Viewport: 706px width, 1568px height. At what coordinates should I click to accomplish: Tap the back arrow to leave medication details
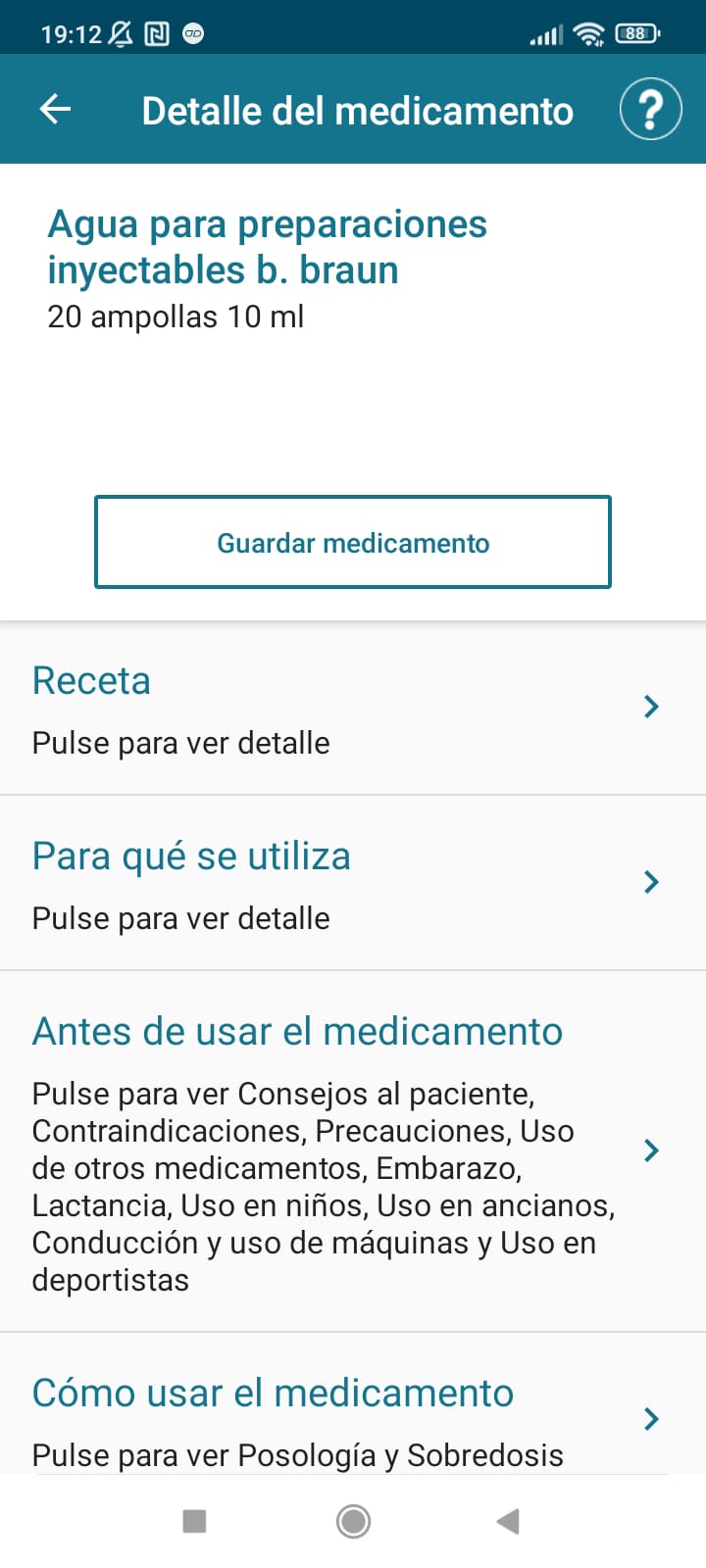55,109
